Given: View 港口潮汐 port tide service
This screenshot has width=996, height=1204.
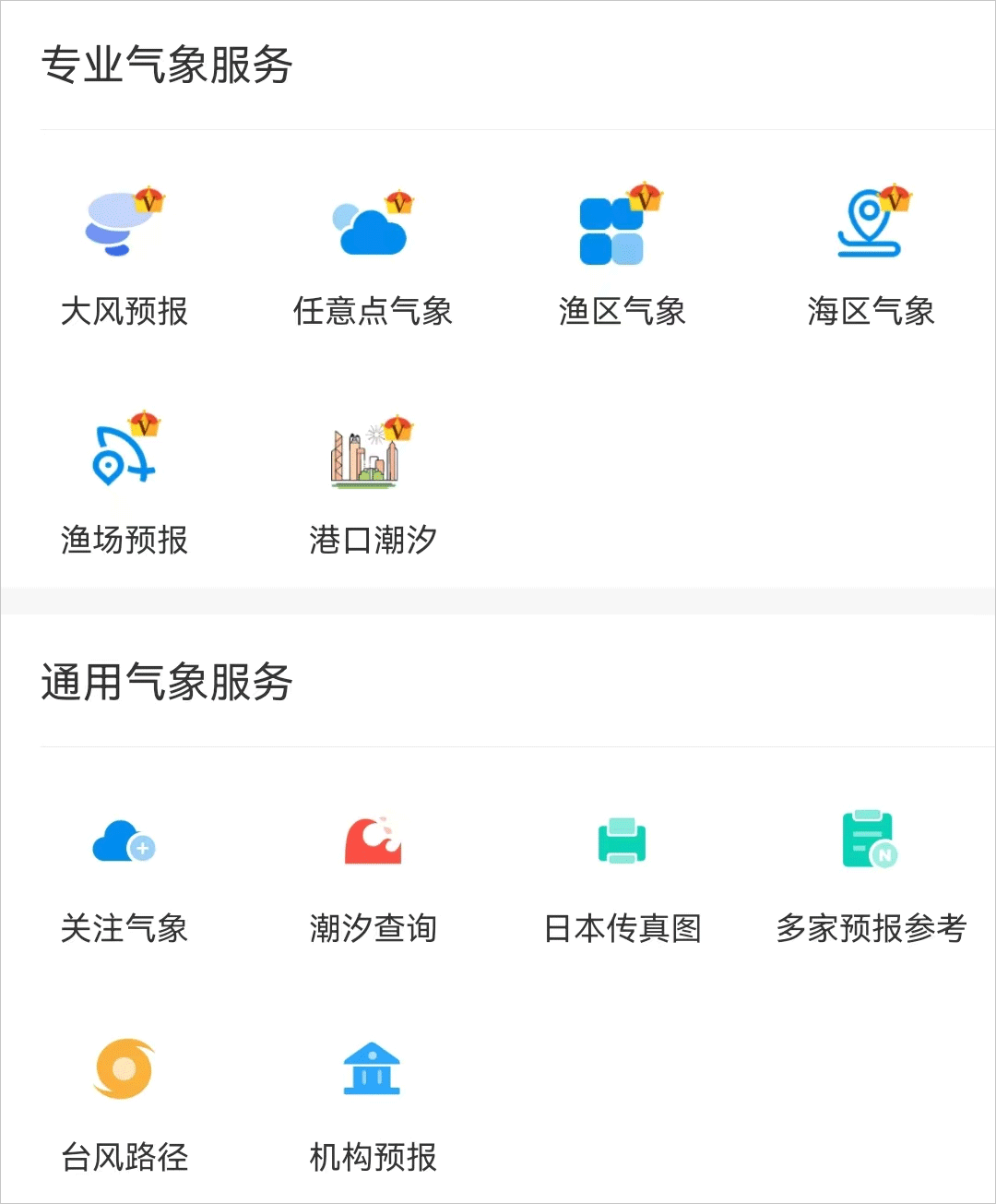Looking at the screenshot, I should pyautogui.click(x=373, y=486).
